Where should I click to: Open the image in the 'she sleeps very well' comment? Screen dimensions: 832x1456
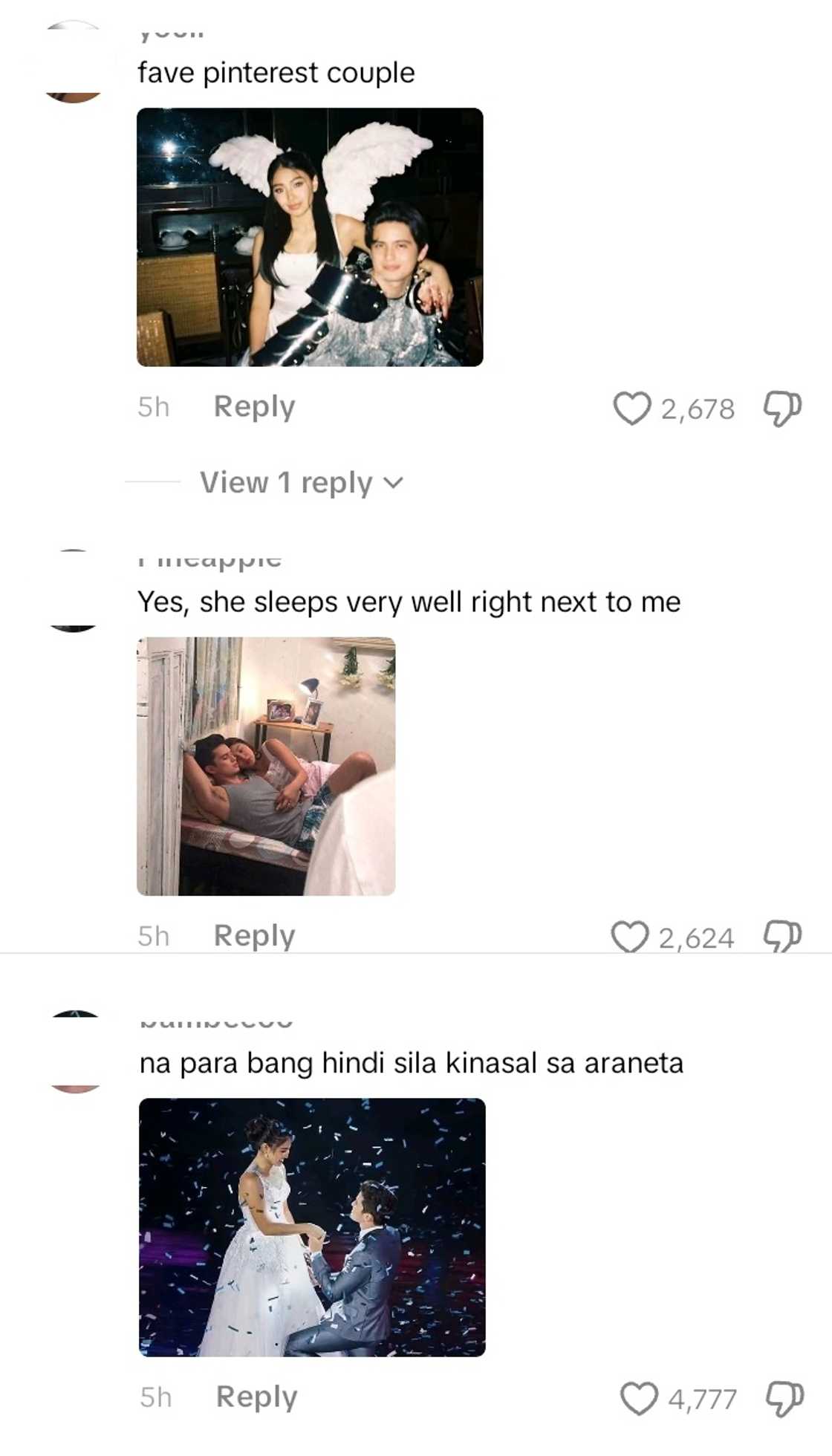pos(266,766)
